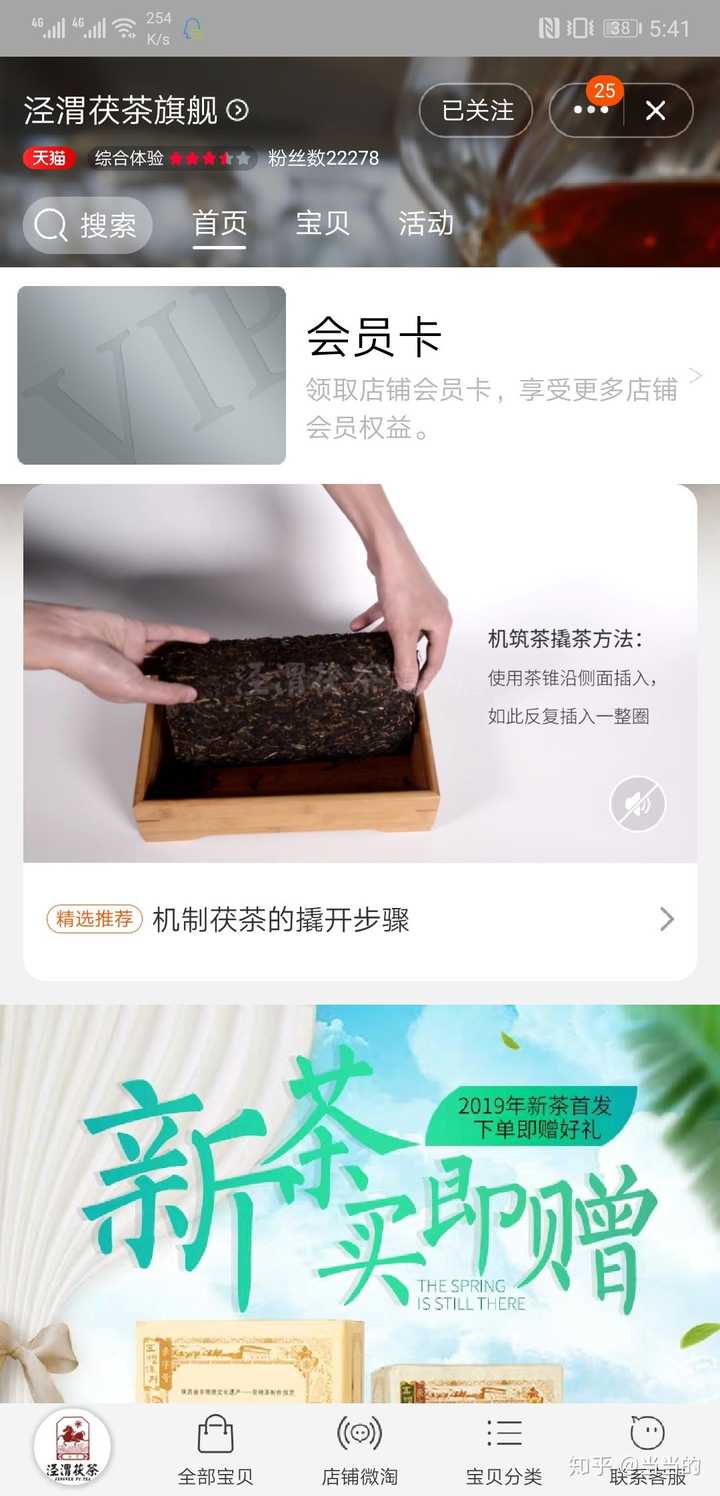The height and width of the screenshot is (1496, 720).
Task: Unmute the tea brick video
Action: tap(637, 803)
